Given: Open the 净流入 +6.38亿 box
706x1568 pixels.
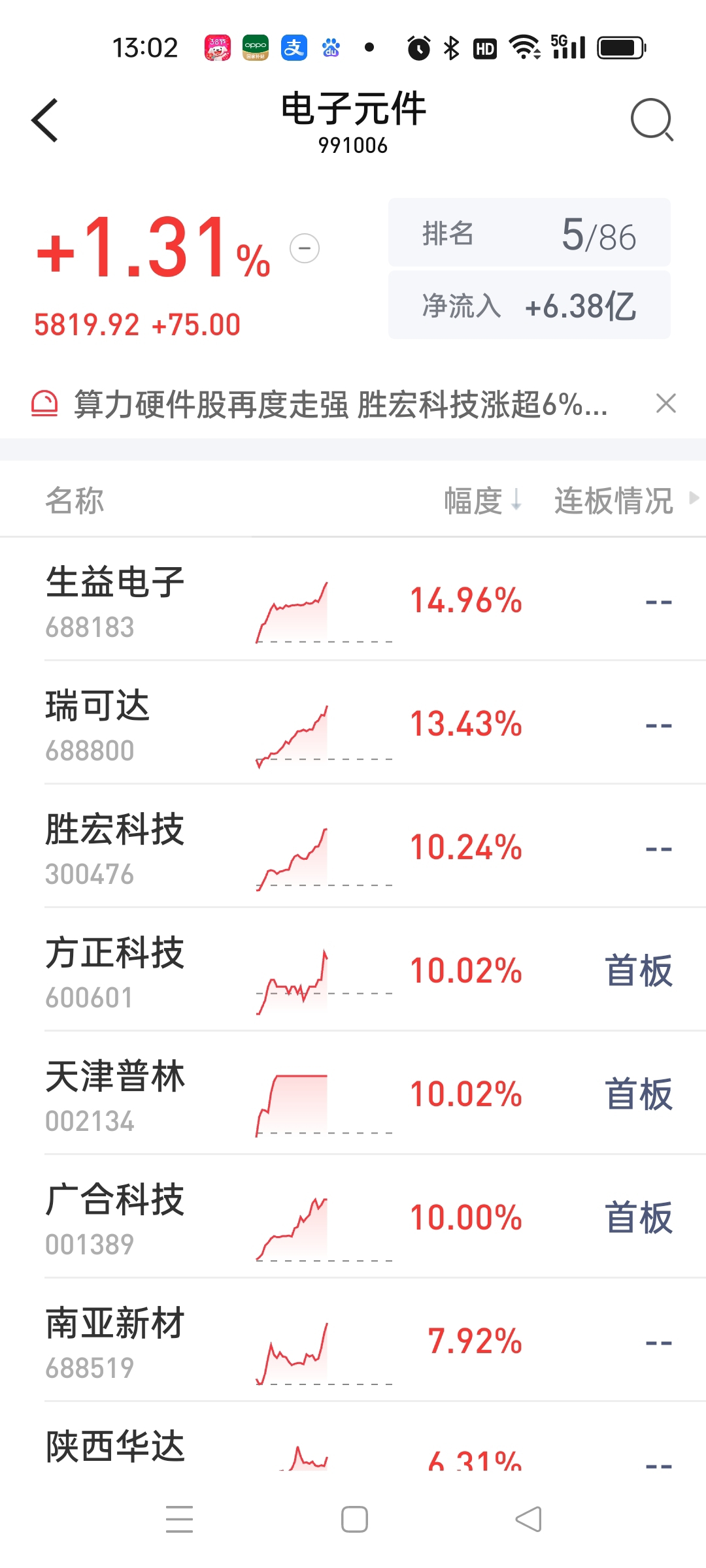Looking at the screenshot, I should pos(529,305).
